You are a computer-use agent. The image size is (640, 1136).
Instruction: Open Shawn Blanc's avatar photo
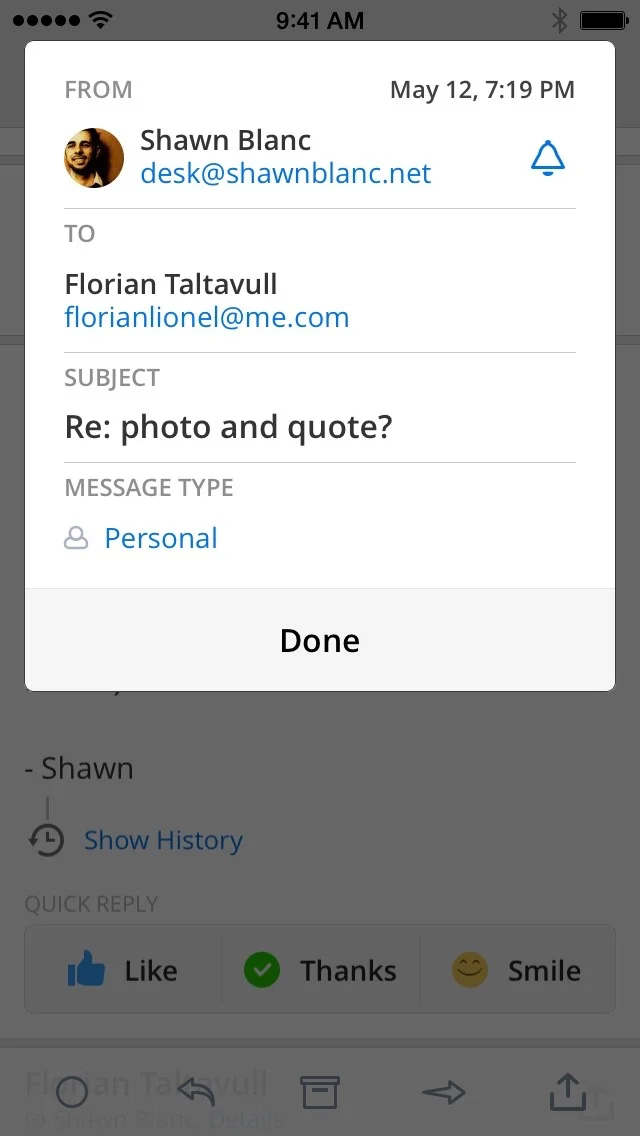pos(94,158)
